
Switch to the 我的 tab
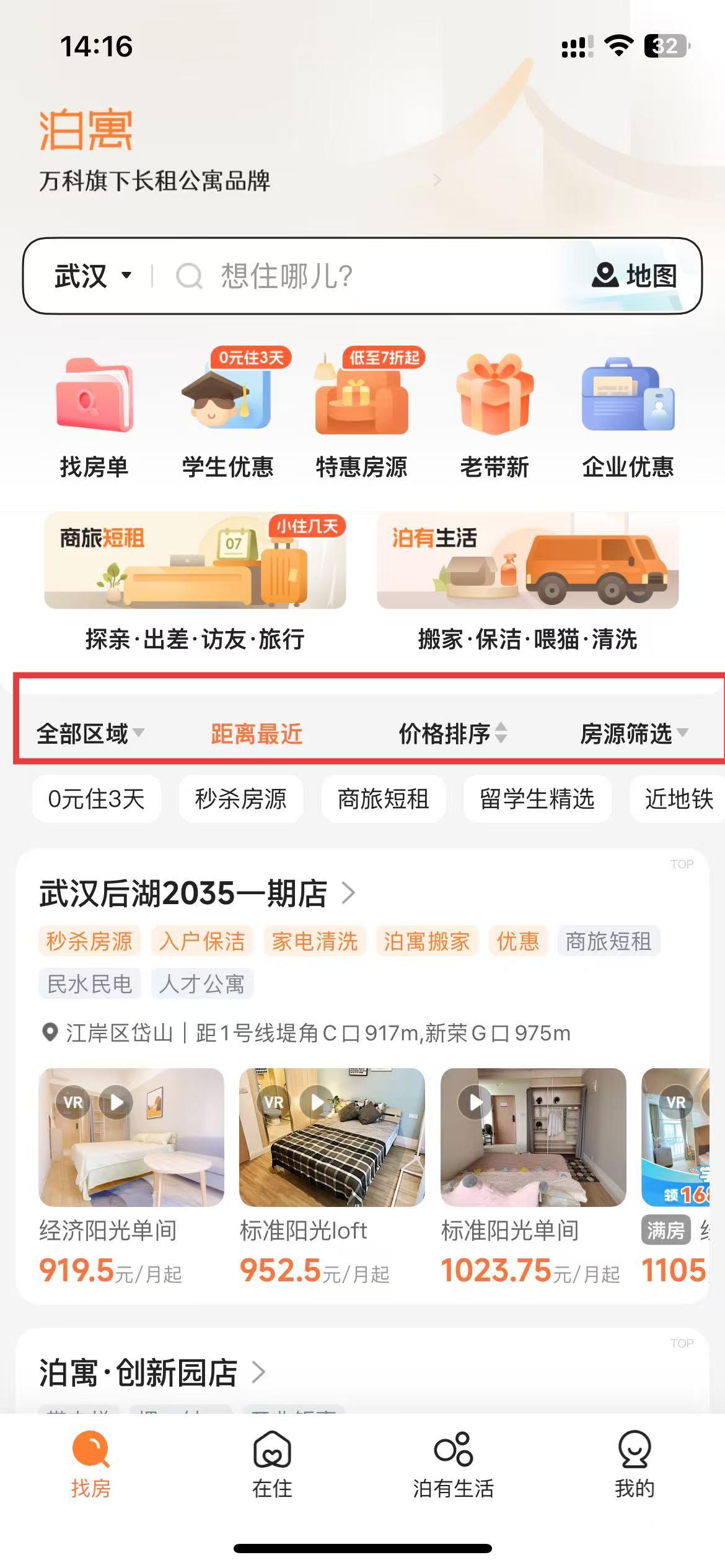pos(635,1465)
